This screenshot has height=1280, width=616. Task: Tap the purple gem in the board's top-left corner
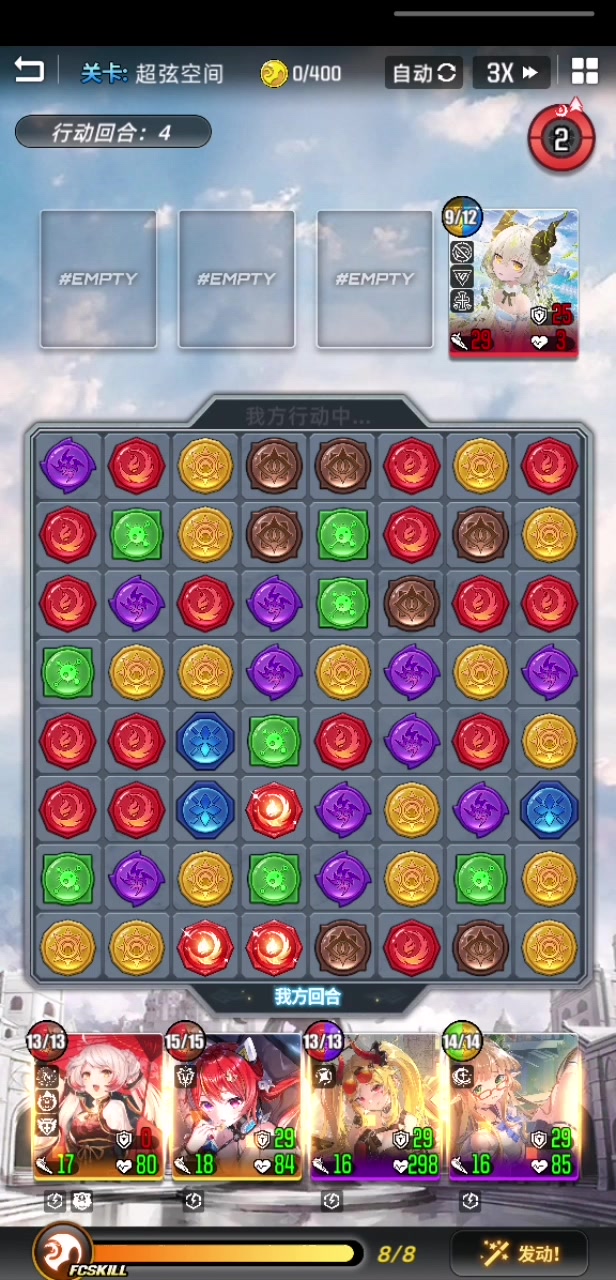click(x=68, y=465)
